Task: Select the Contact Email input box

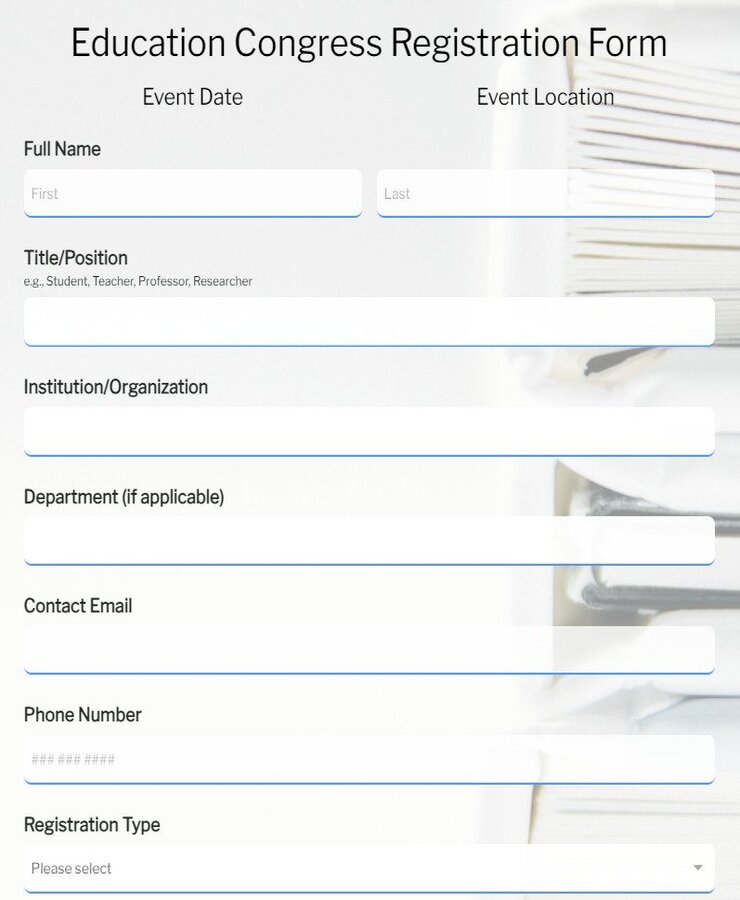Action: click(x=370, y=649)
